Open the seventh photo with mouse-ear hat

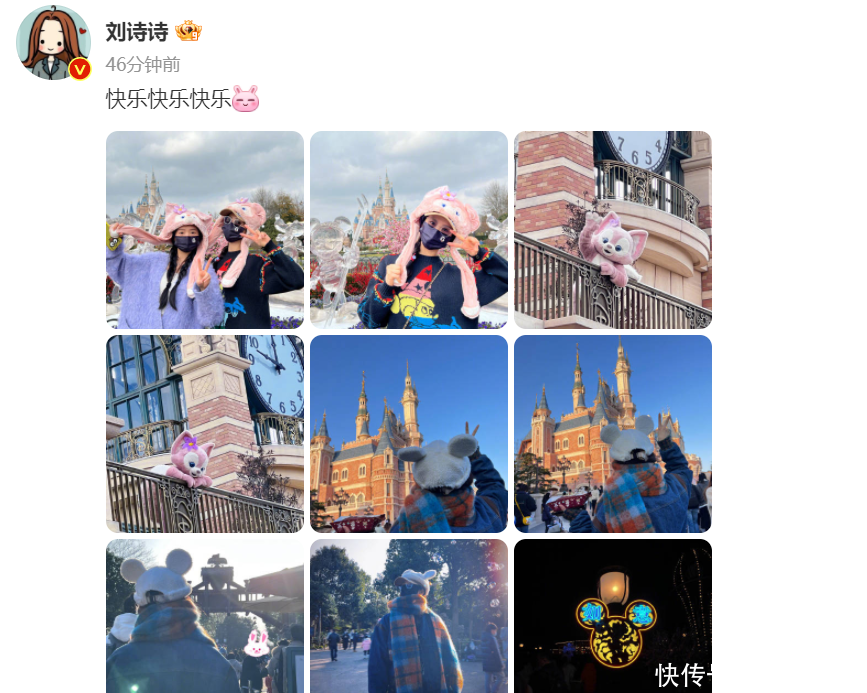[205, 616]
